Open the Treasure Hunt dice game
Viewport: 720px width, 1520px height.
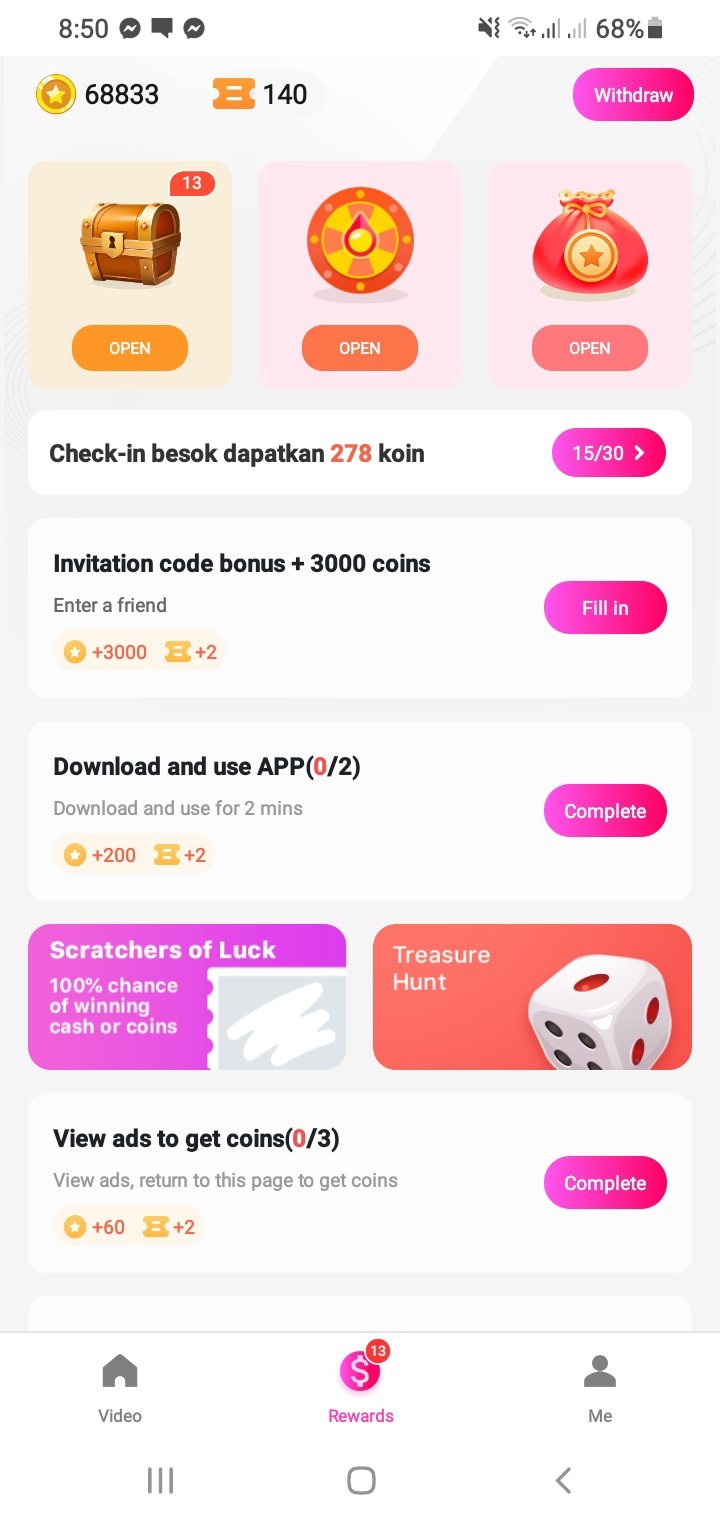(532, 997)
